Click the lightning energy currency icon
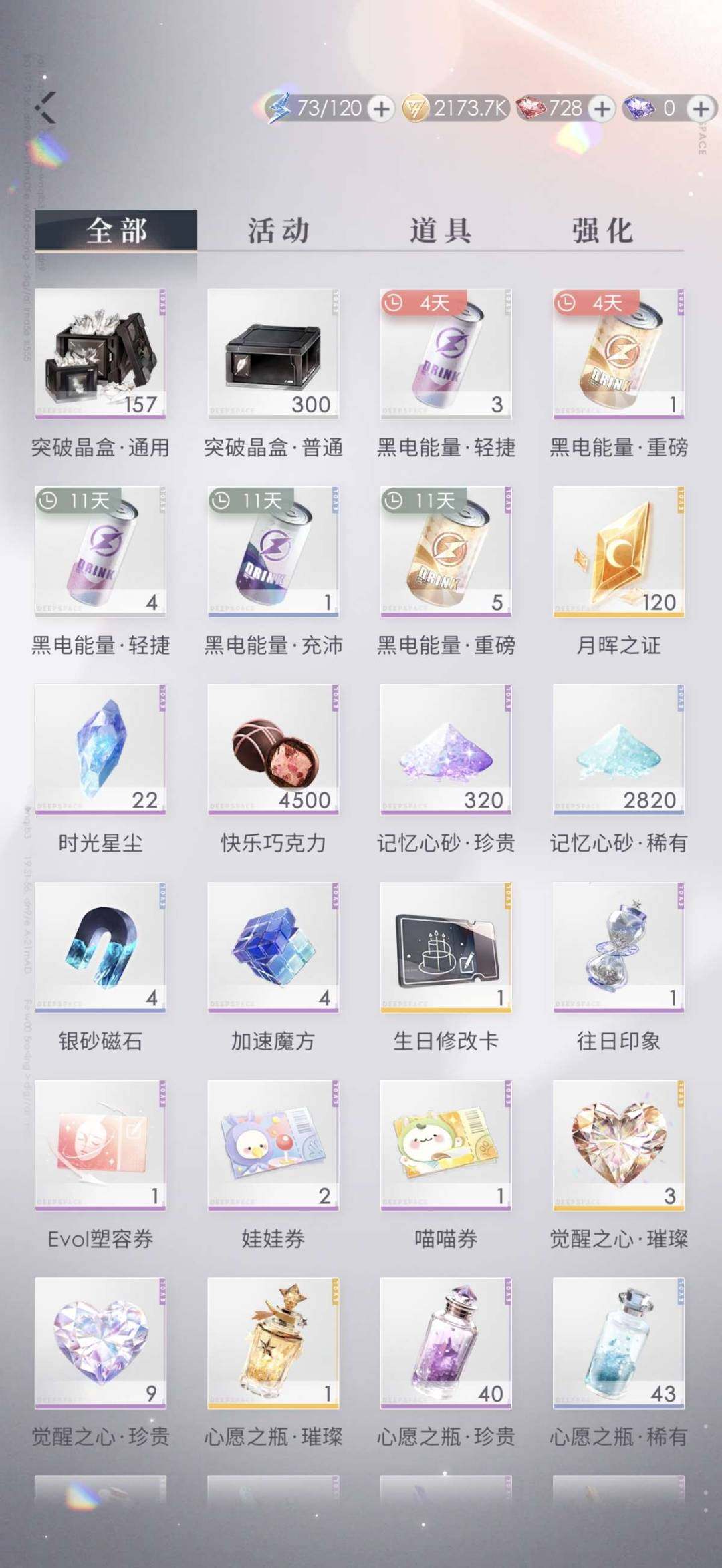 click(279, 107)
